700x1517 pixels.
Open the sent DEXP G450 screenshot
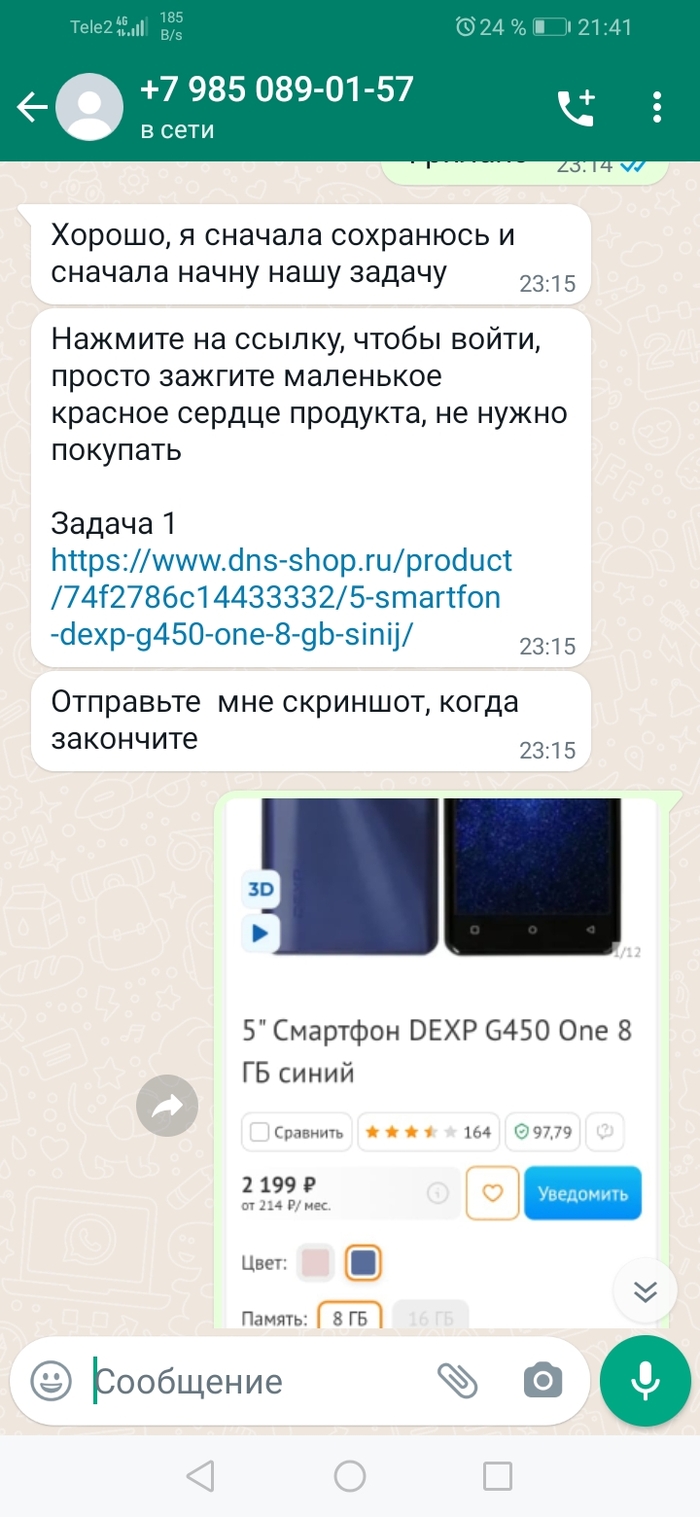[x=440, y=1060]
